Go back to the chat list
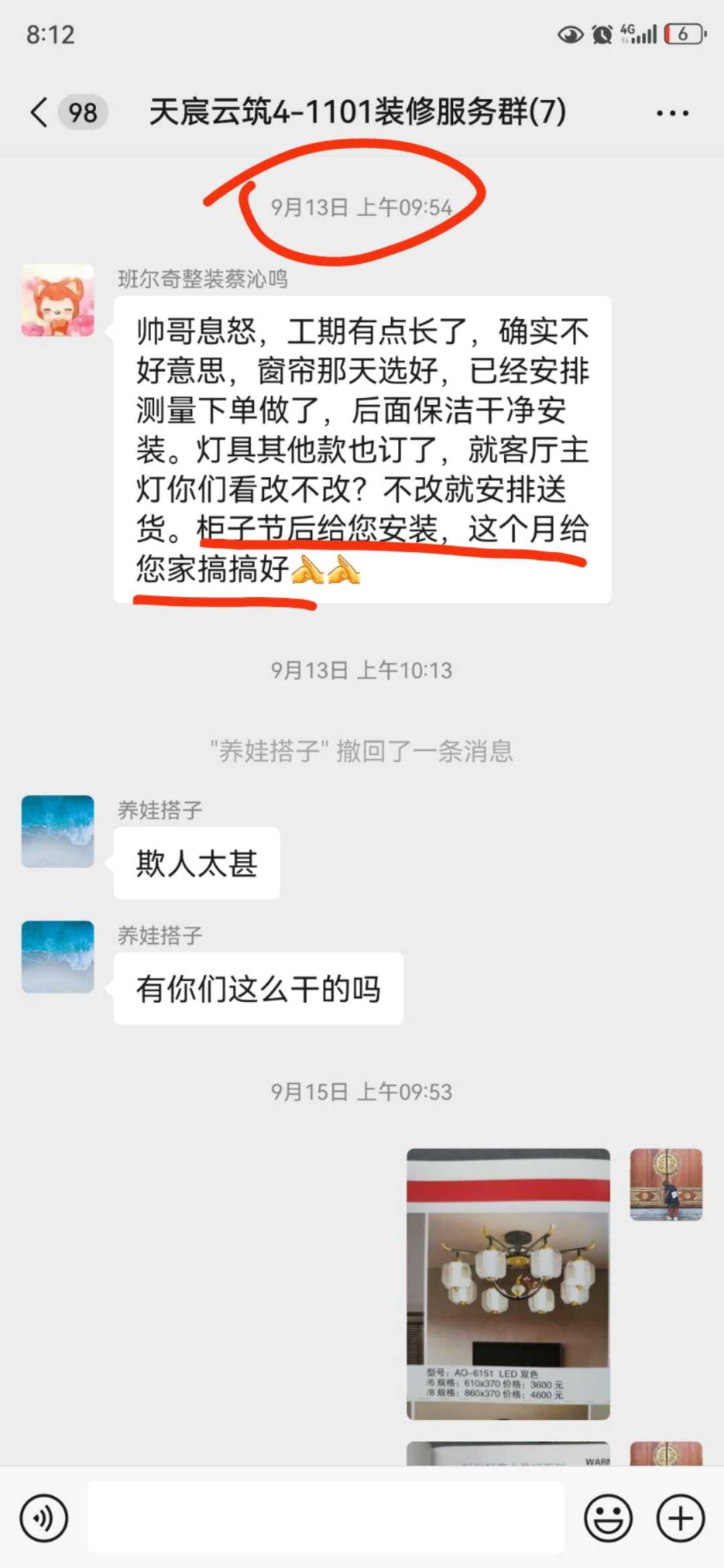Screen dimensions: 724x1568 point(40,112)
